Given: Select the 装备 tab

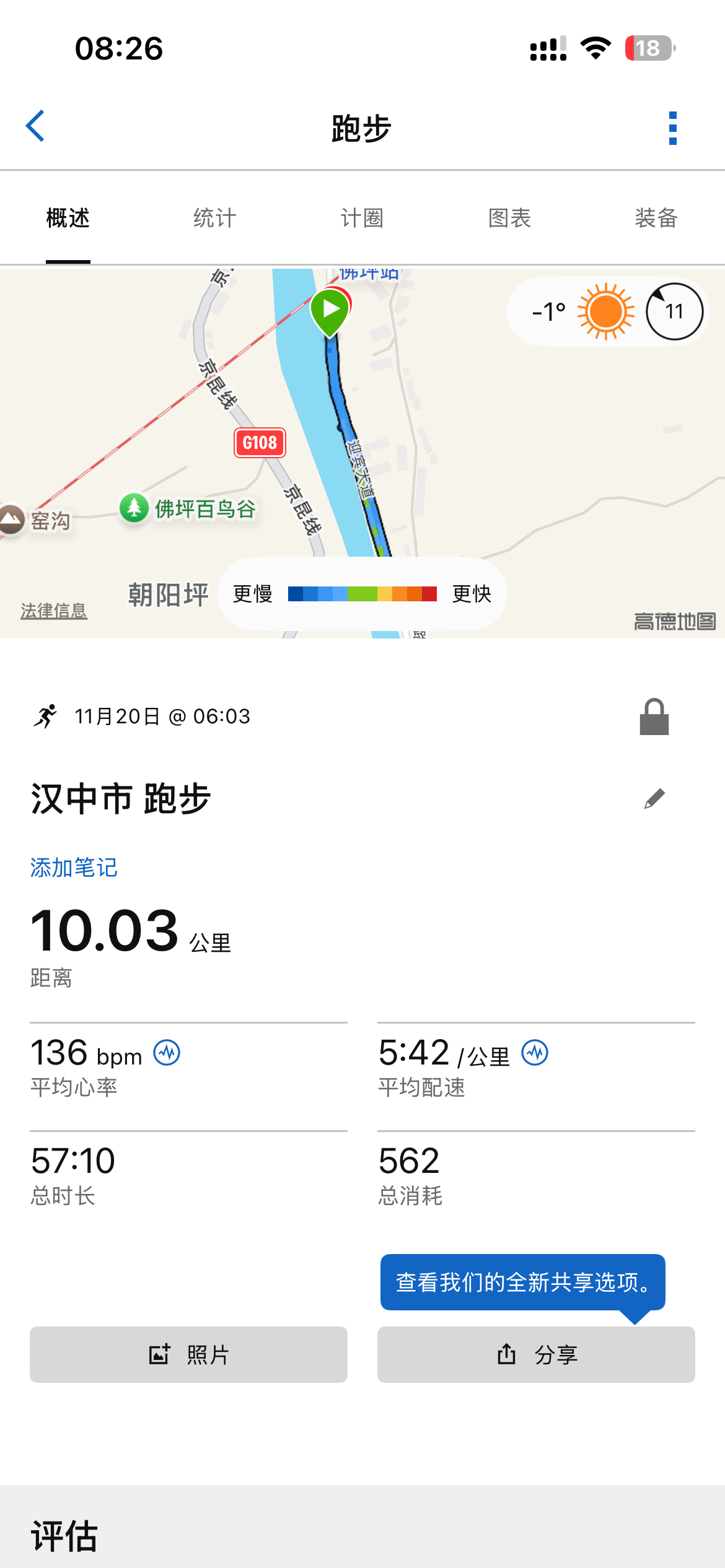Looking at the screenshot, I should 656,218.
